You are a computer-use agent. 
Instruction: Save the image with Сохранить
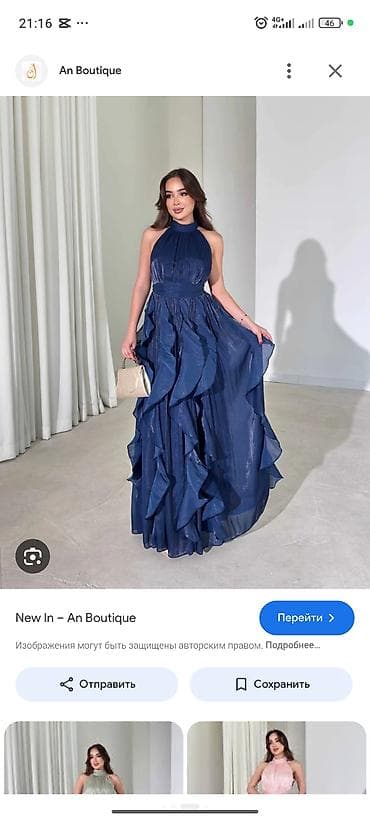(x=271, y=684)
